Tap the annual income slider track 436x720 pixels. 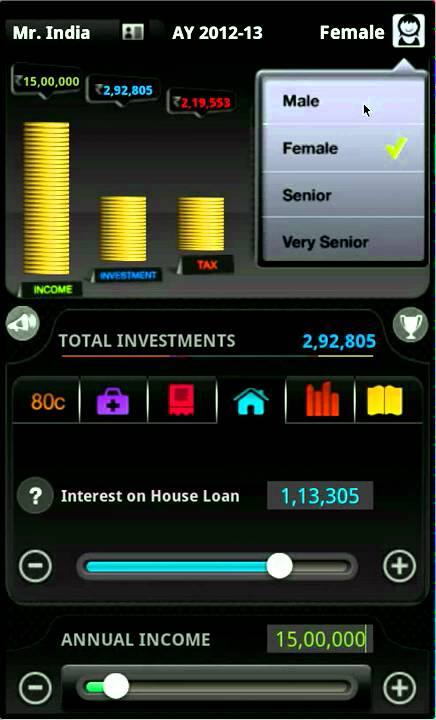click(x=216, y=687)
